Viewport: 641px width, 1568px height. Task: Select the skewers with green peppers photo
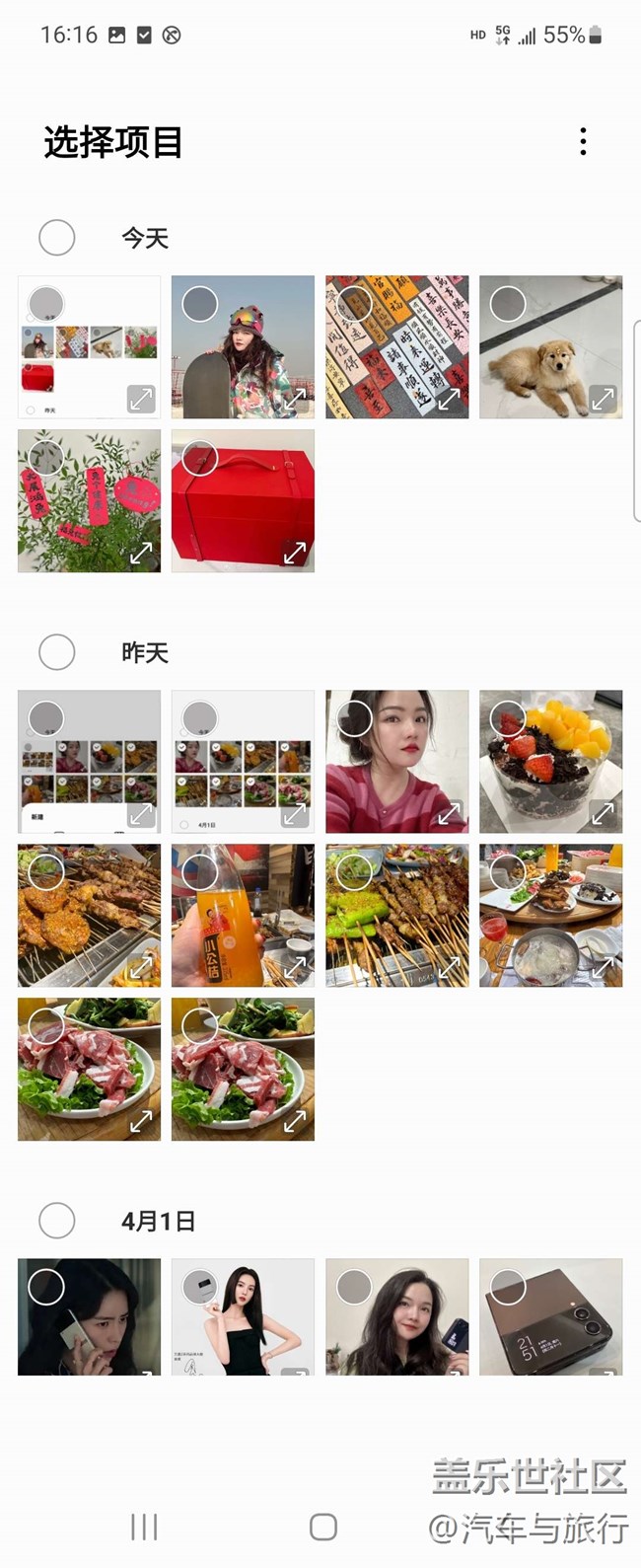(x=354, y=872)
